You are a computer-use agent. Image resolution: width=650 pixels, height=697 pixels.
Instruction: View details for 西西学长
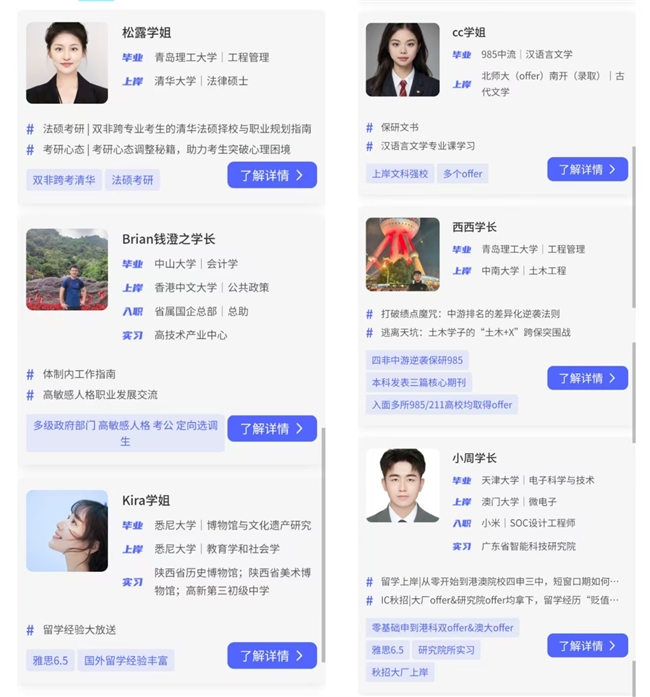coord(587,378)
